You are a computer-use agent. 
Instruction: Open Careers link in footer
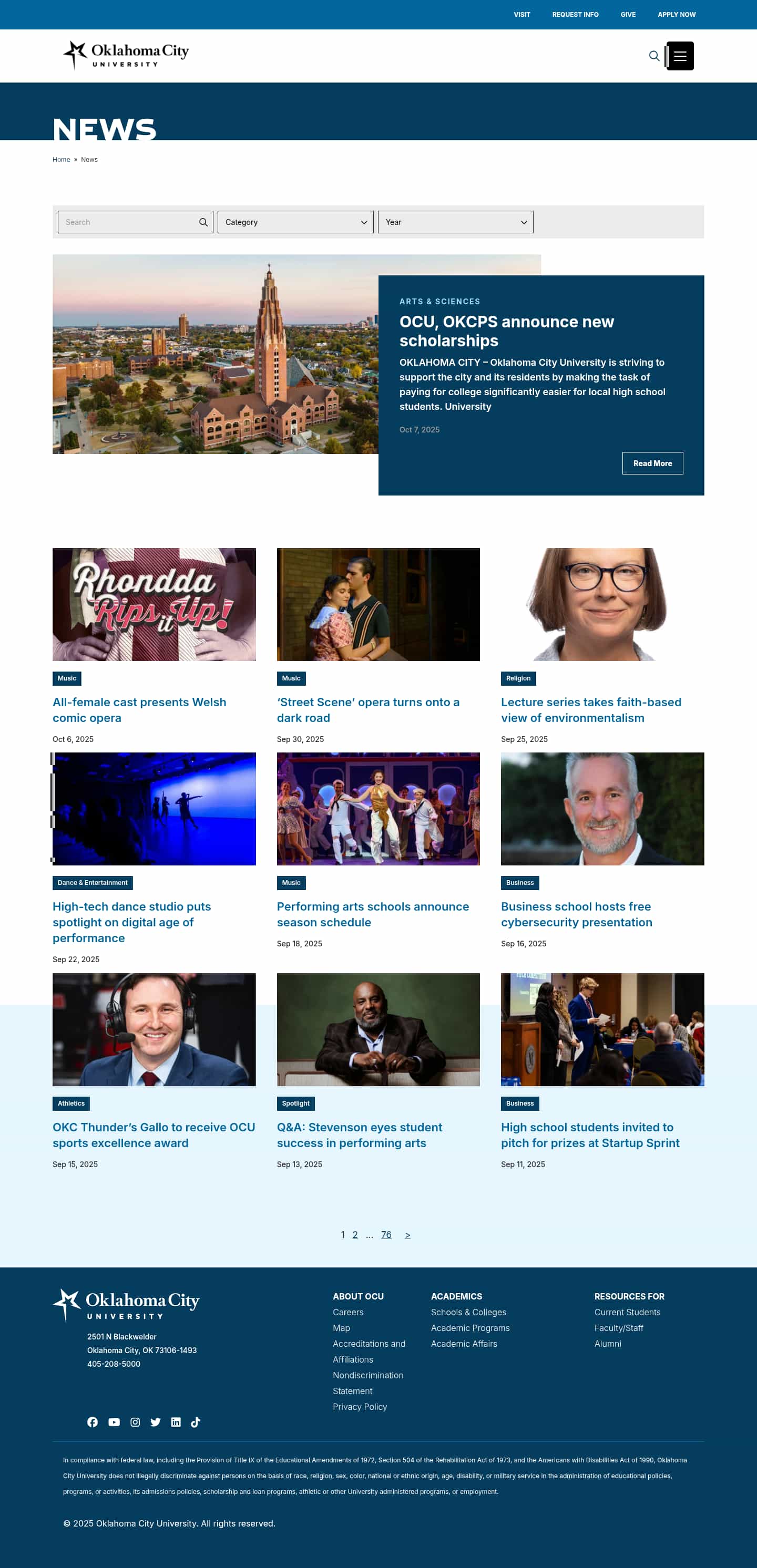click(347, 1312)
